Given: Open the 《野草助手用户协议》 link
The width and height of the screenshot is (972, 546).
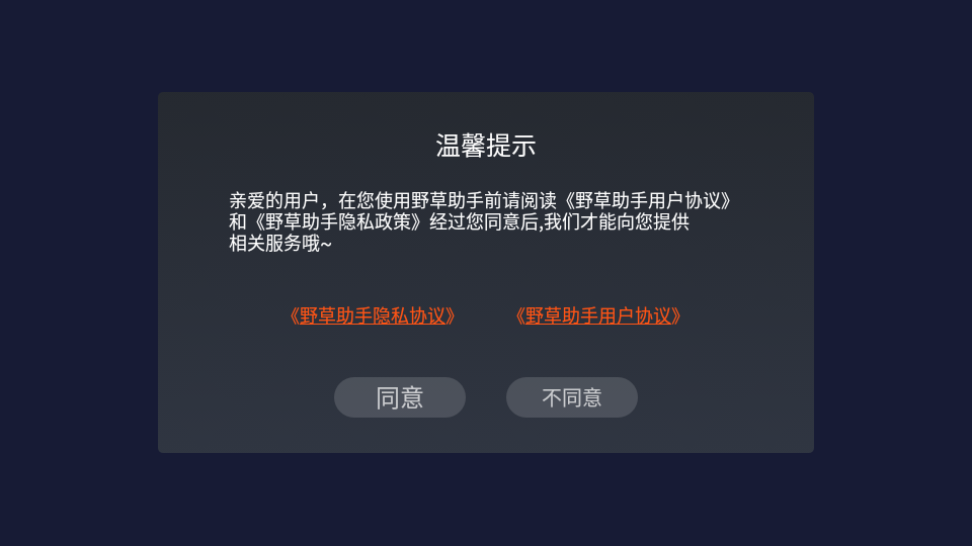Looking at the screenshot, I should click(x=598, y=316).
